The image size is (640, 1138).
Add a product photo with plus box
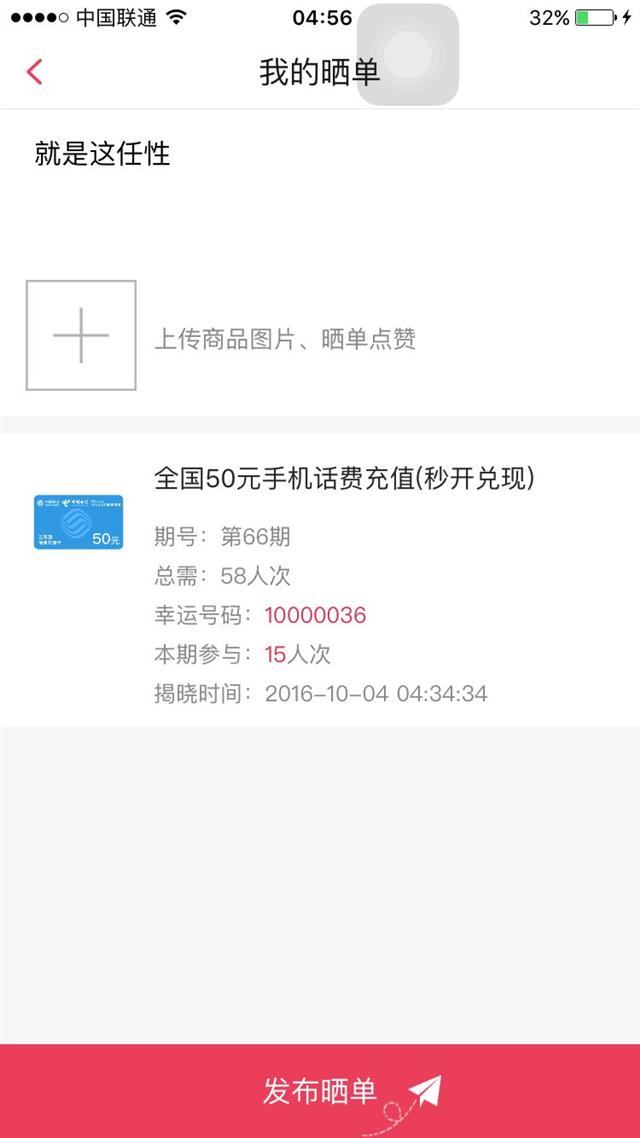pyautogui.click(x=81, y=335)
